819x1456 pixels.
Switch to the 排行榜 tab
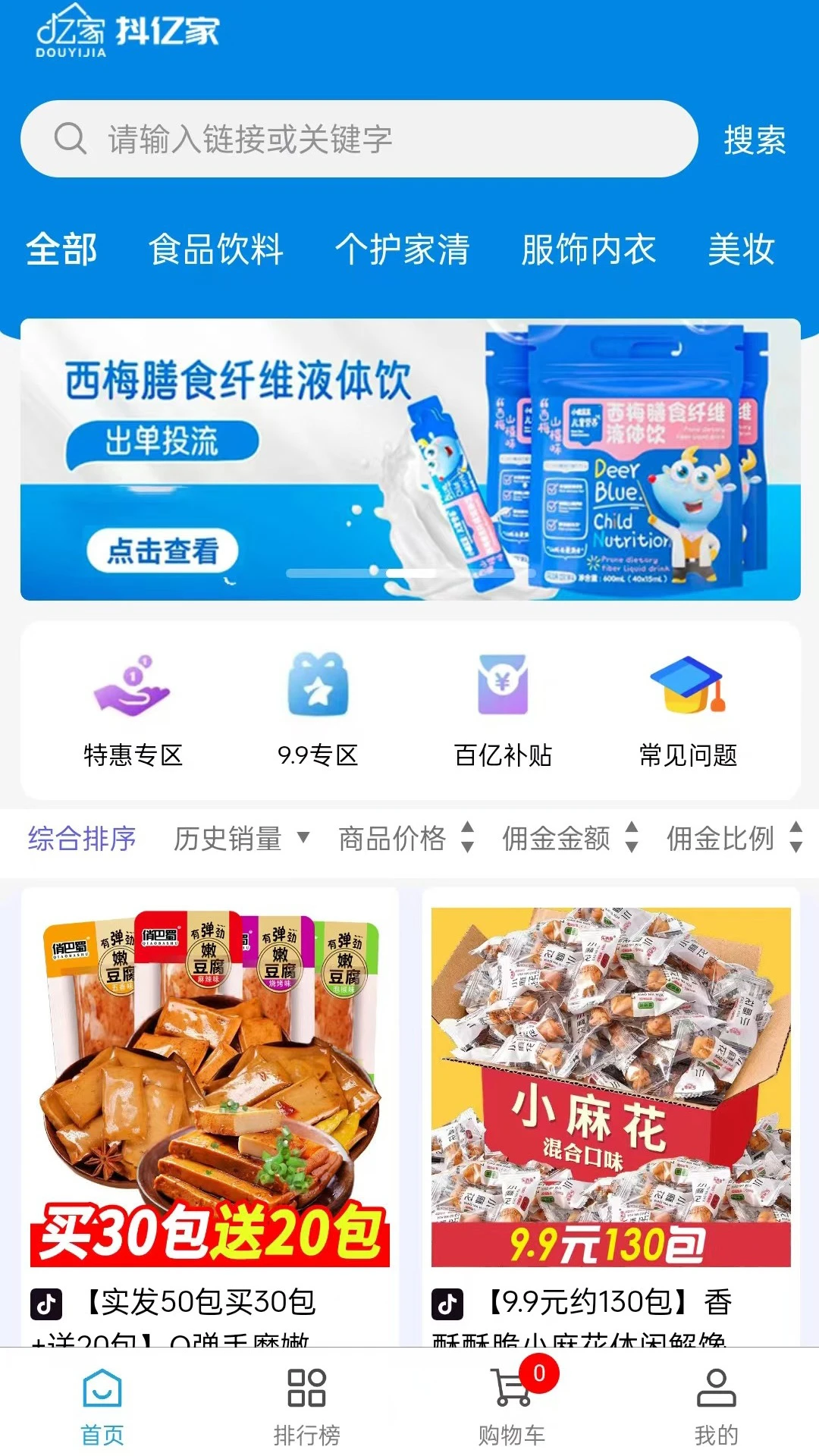pyautogui.click(x=307, y=1404)
